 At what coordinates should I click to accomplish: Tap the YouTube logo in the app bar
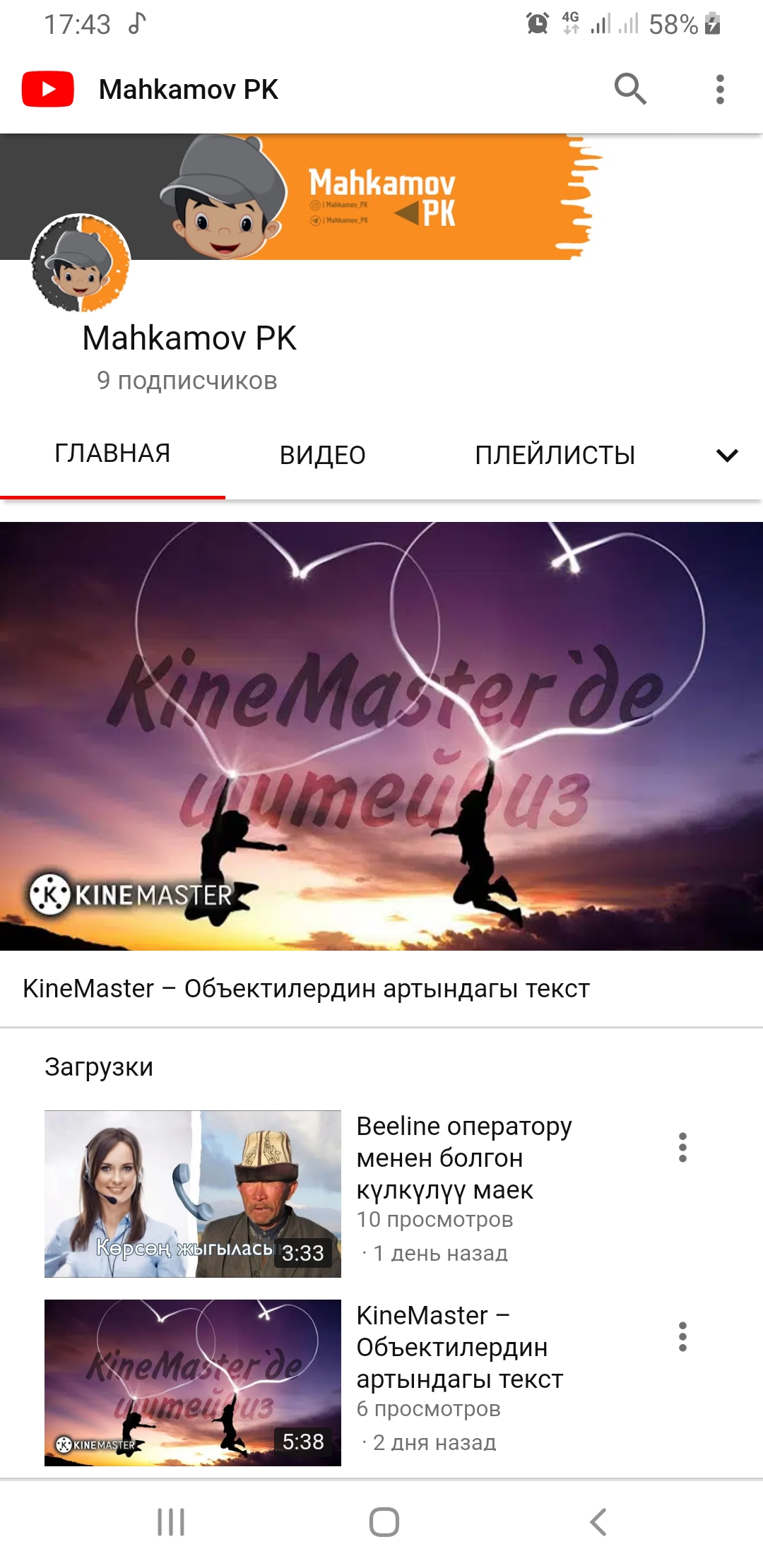pyautogui.click(x=48, y=89)
